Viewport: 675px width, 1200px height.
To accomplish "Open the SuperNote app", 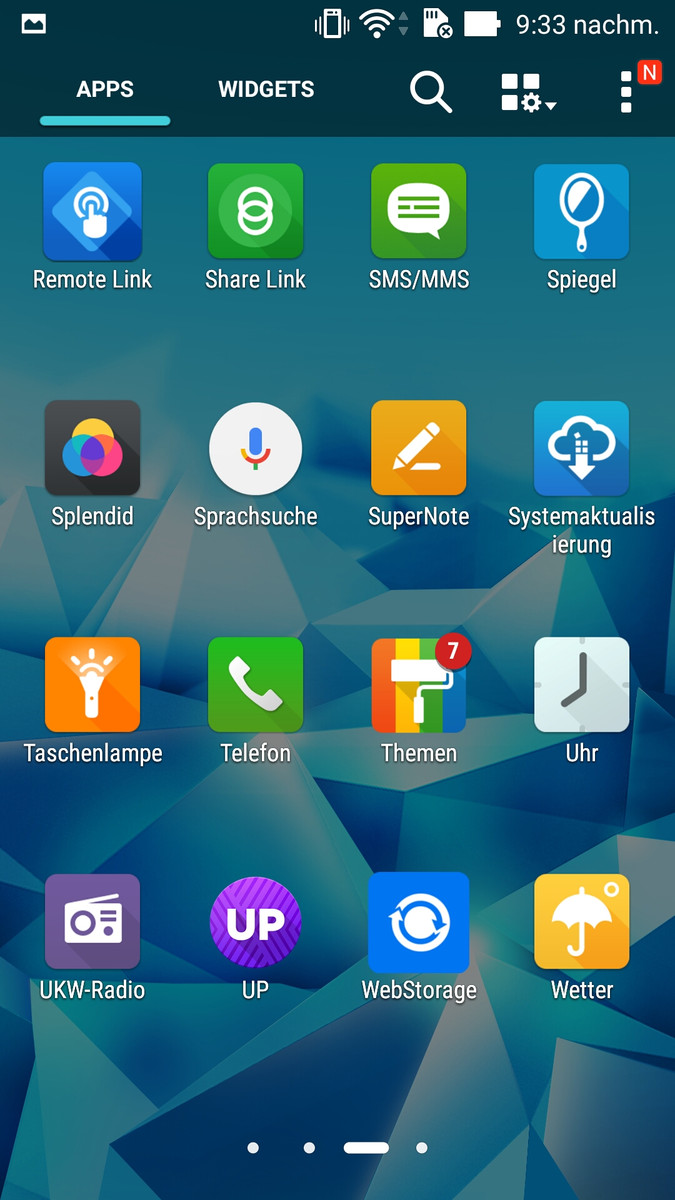I will (418, 448).
